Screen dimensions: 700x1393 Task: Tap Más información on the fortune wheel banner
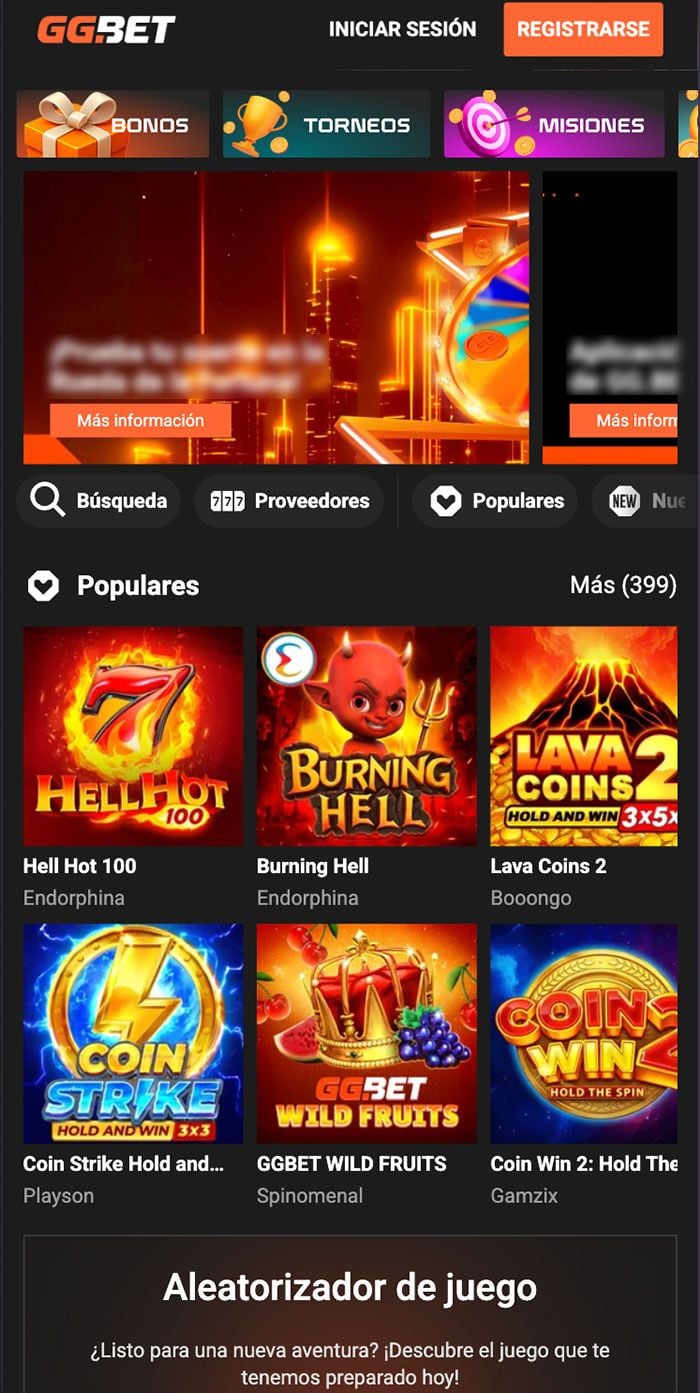click(x=140, y=421)
